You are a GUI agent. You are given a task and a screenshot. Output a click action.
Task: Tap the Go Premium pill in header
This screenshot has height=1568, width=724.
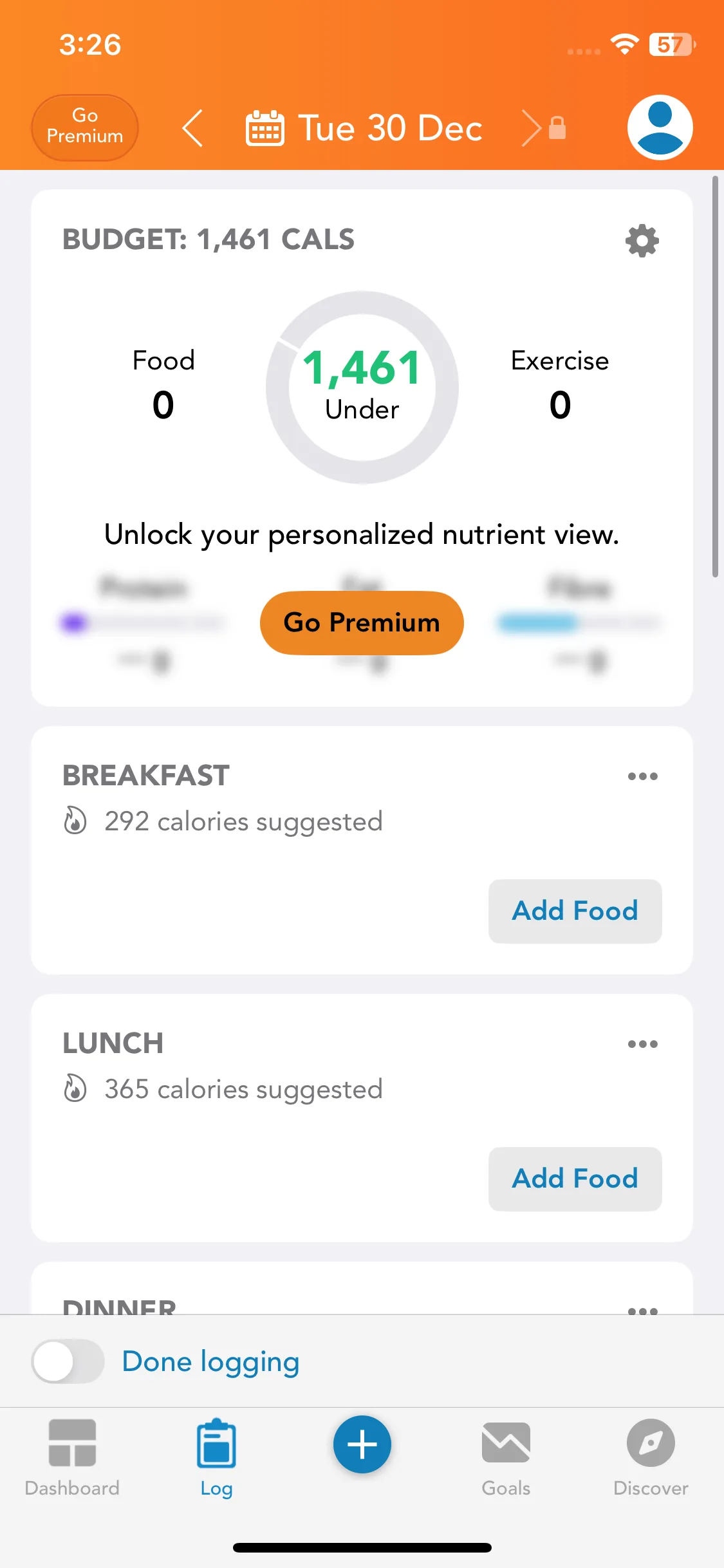point(85,127)
